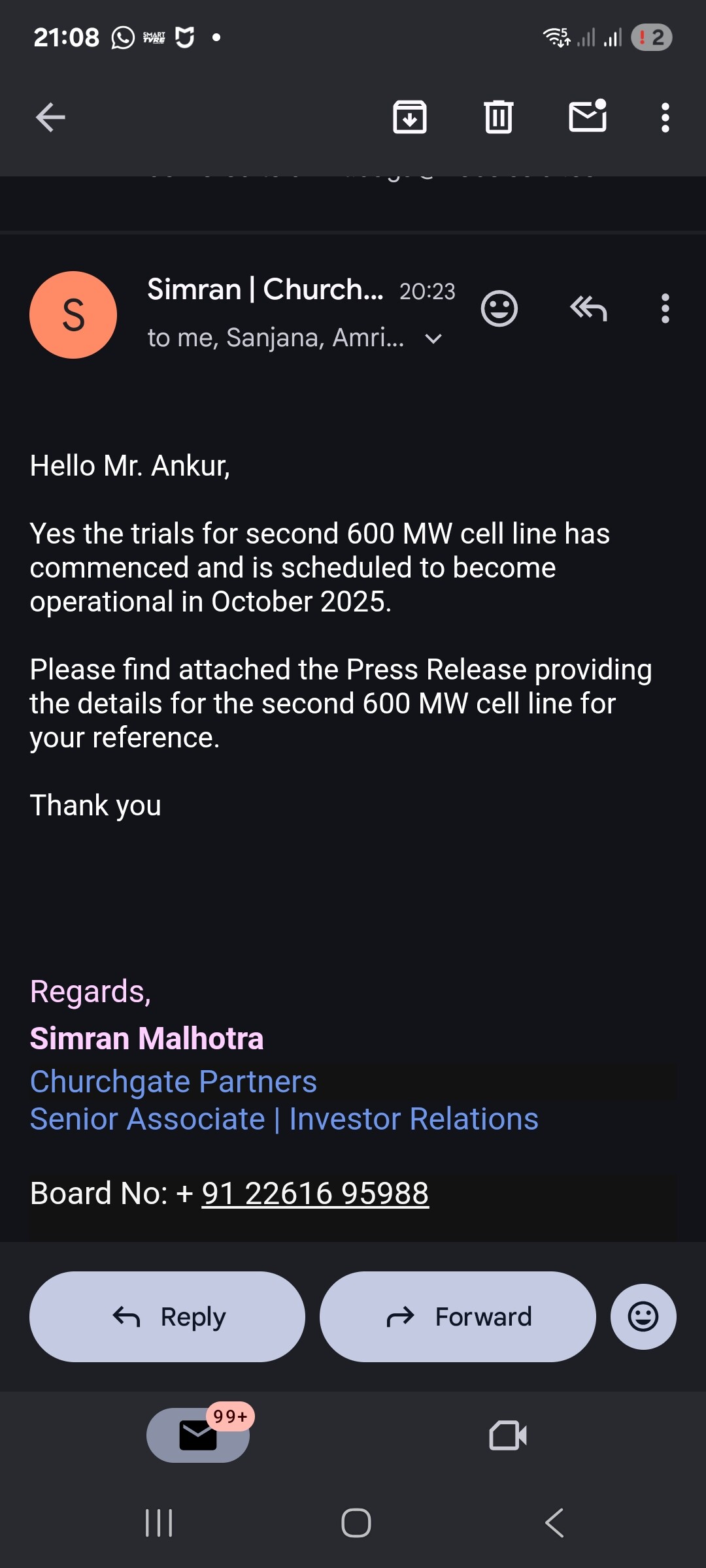This screenshot has height=1568, width=706.
Task: Mark this email as unread
Action: click(588, 117)
